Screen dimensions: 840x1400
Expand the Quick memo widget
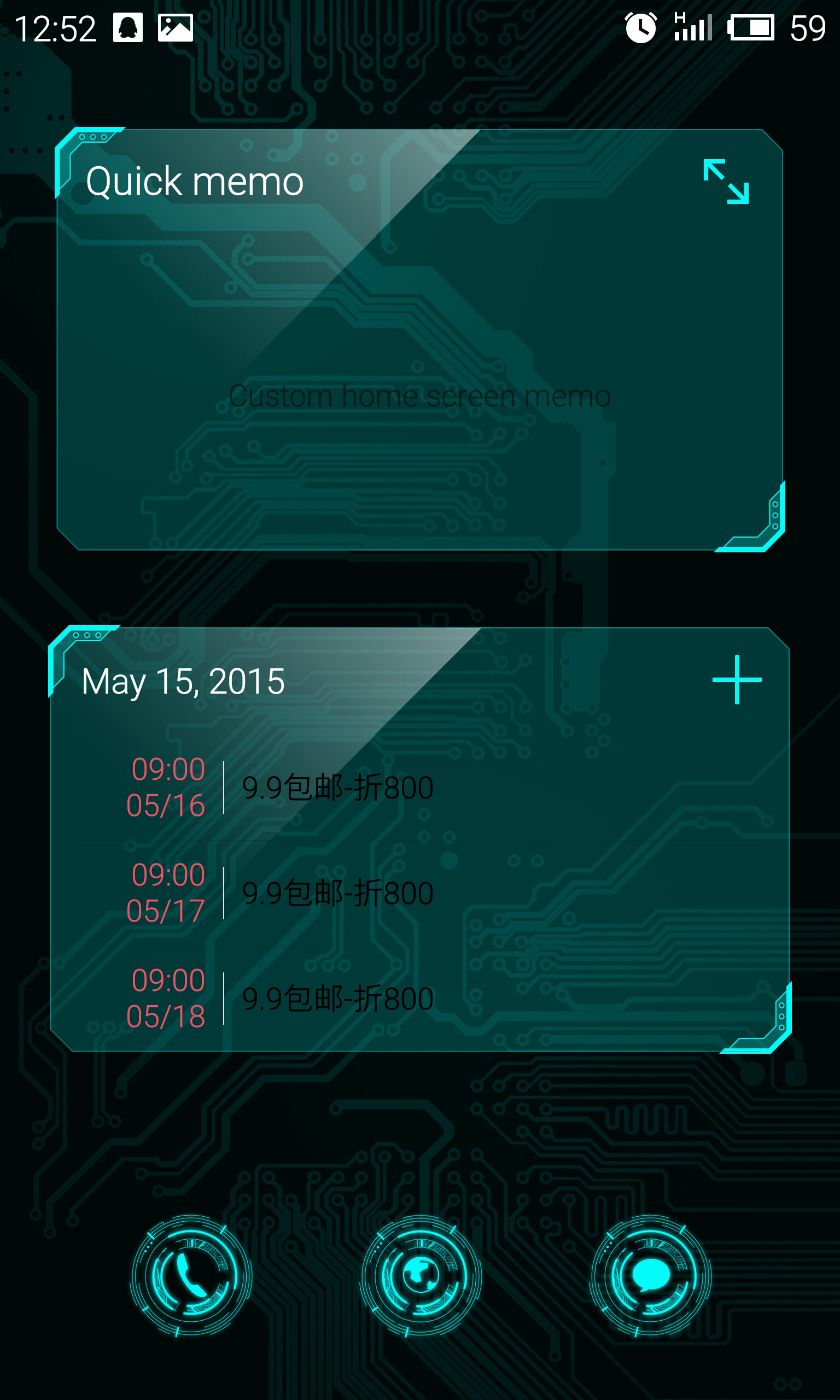(726, 181)
